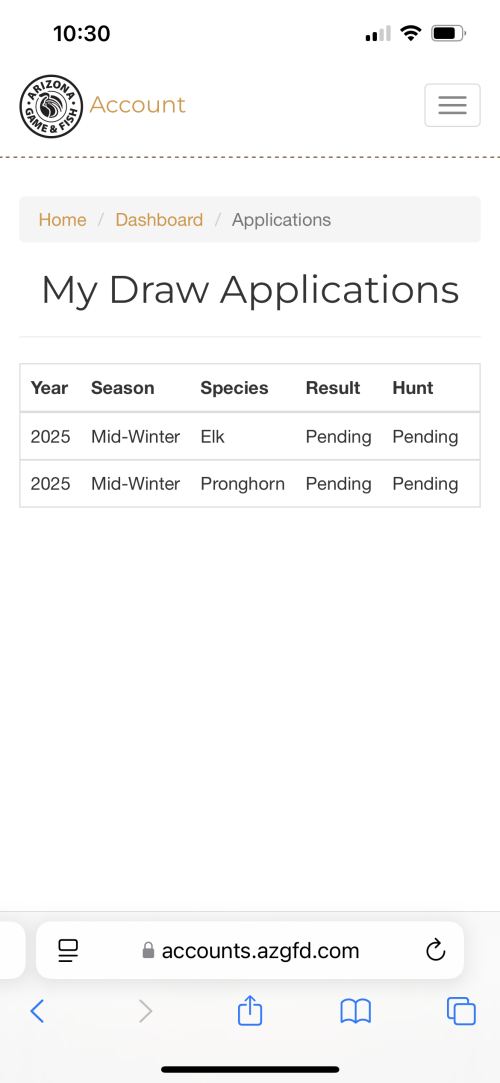This screenshot has width=500, height=1083.
Task: Open Safari bookmarks
Action: 356,1012
